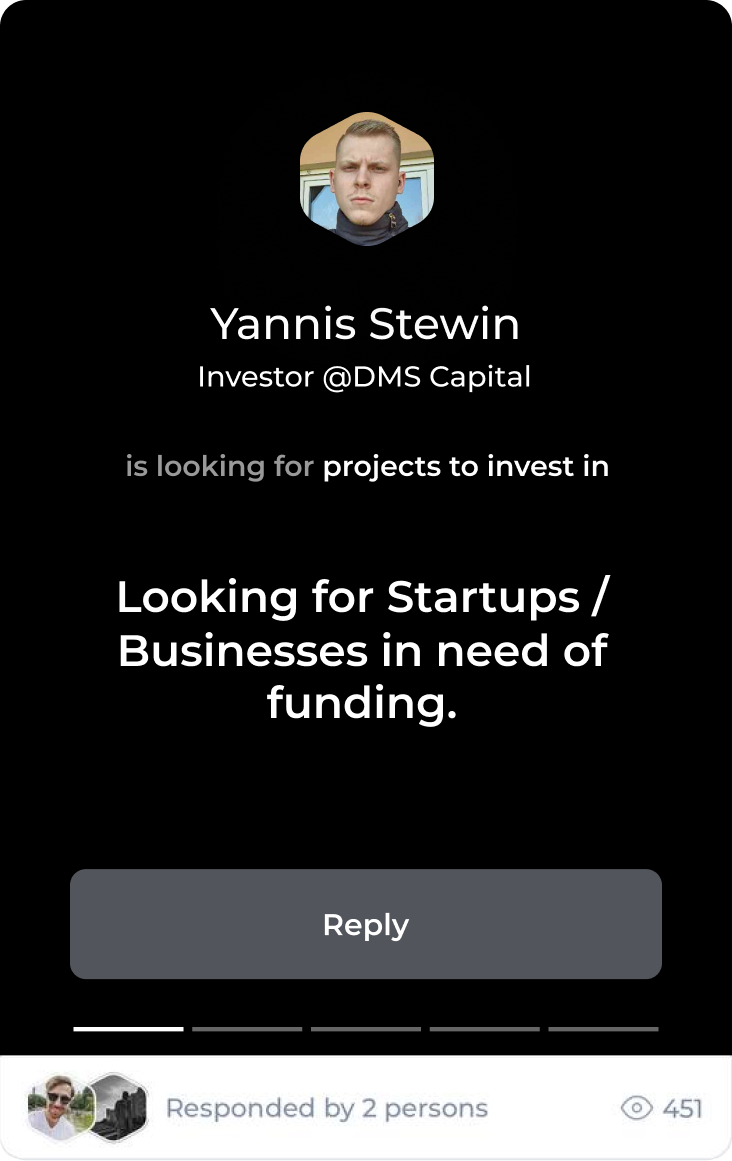Tap the Reply button
This screenshot has width=732, height=1161.
click(x=366, y=924)
